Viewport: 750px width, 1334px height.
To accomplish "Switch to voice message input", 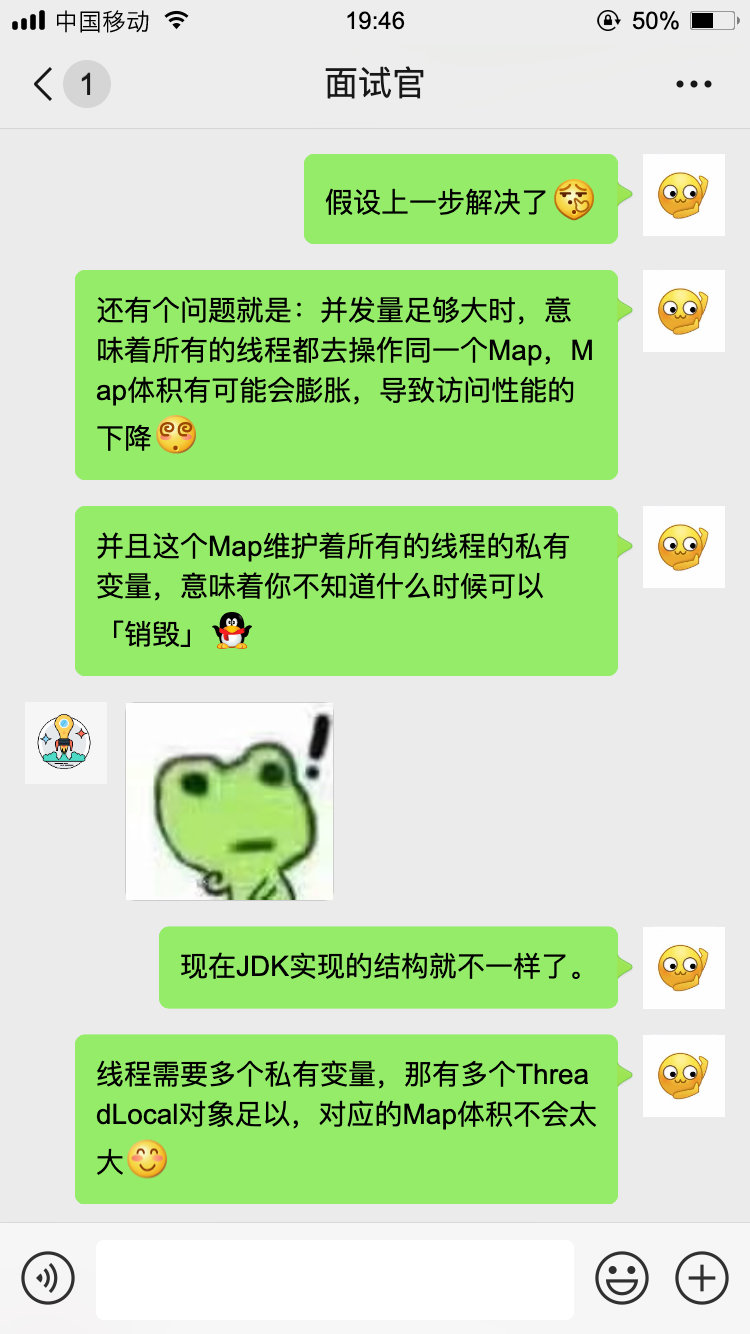I will (x=48, y=1278).
